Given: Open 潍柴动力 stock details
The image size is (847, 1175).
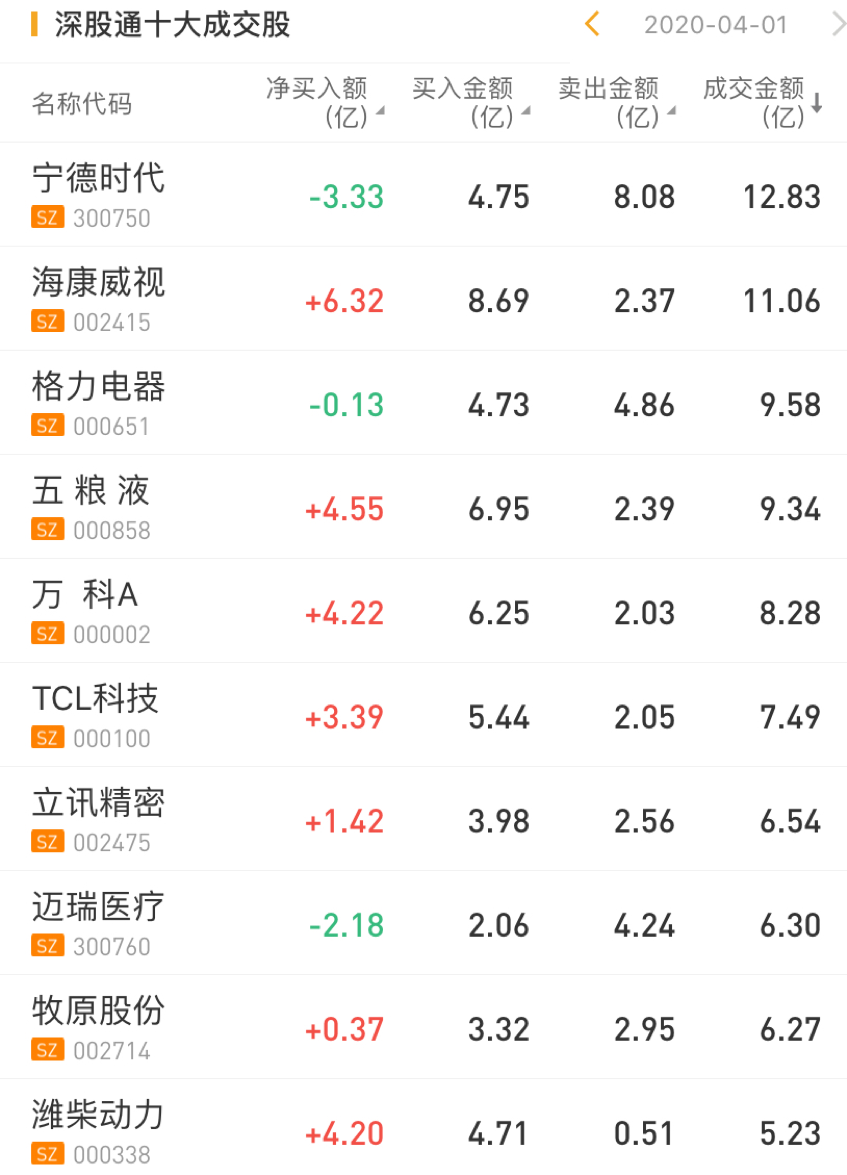Looking at the screenshot, I should point(98,1130).
